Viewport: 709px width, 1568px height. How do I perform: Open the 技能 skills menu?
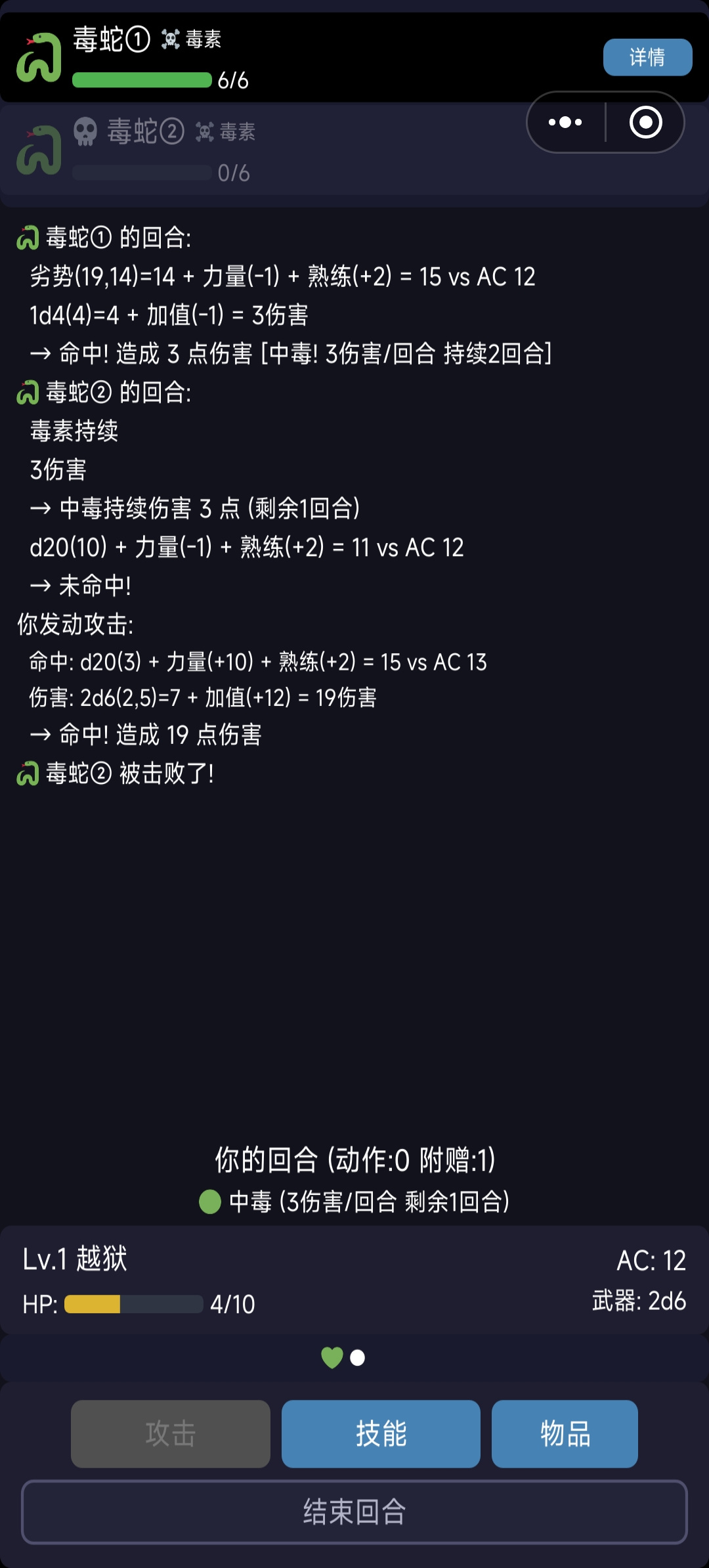tap(381, 1433)
